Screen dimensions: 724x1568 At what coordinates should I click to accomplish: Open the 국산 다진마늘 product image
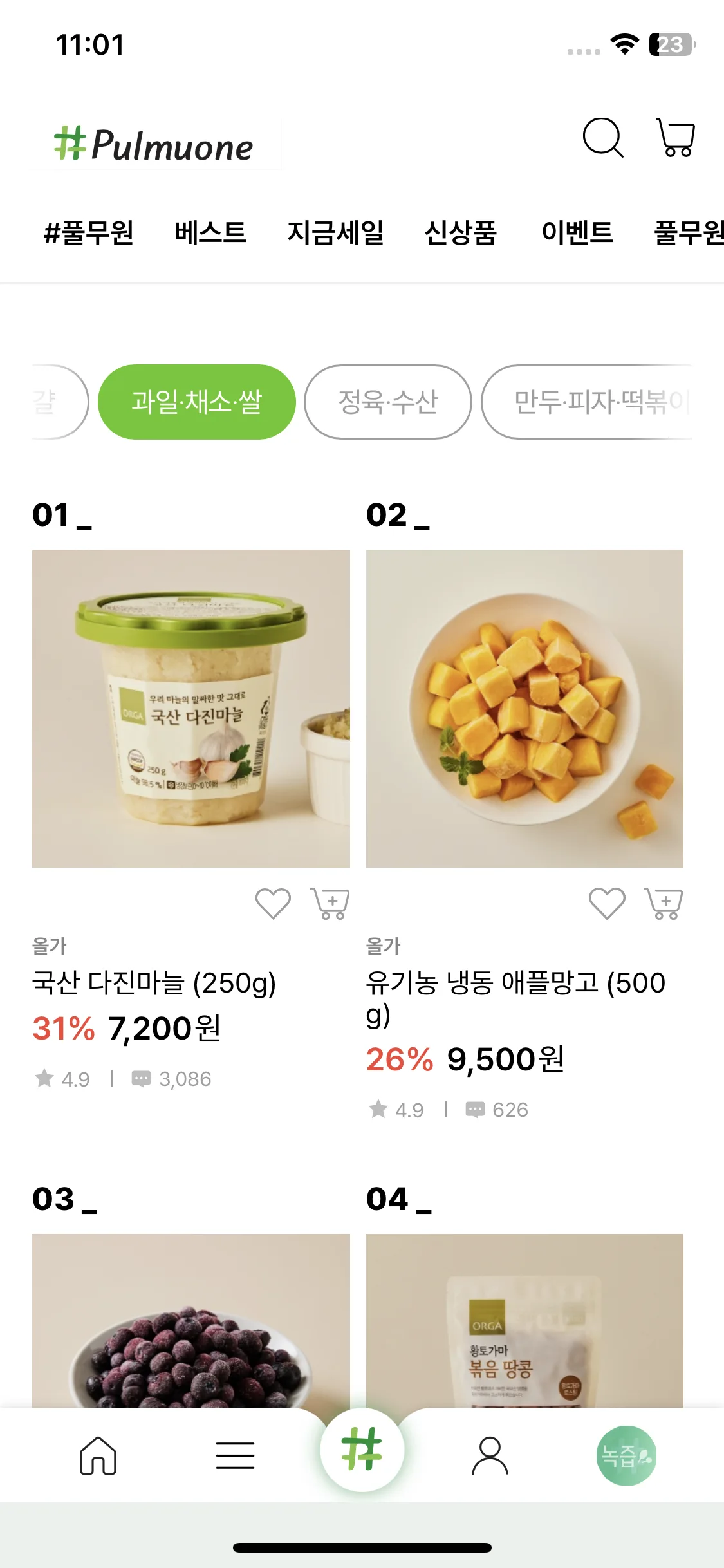pyautogui.click(x=191, y=708)
